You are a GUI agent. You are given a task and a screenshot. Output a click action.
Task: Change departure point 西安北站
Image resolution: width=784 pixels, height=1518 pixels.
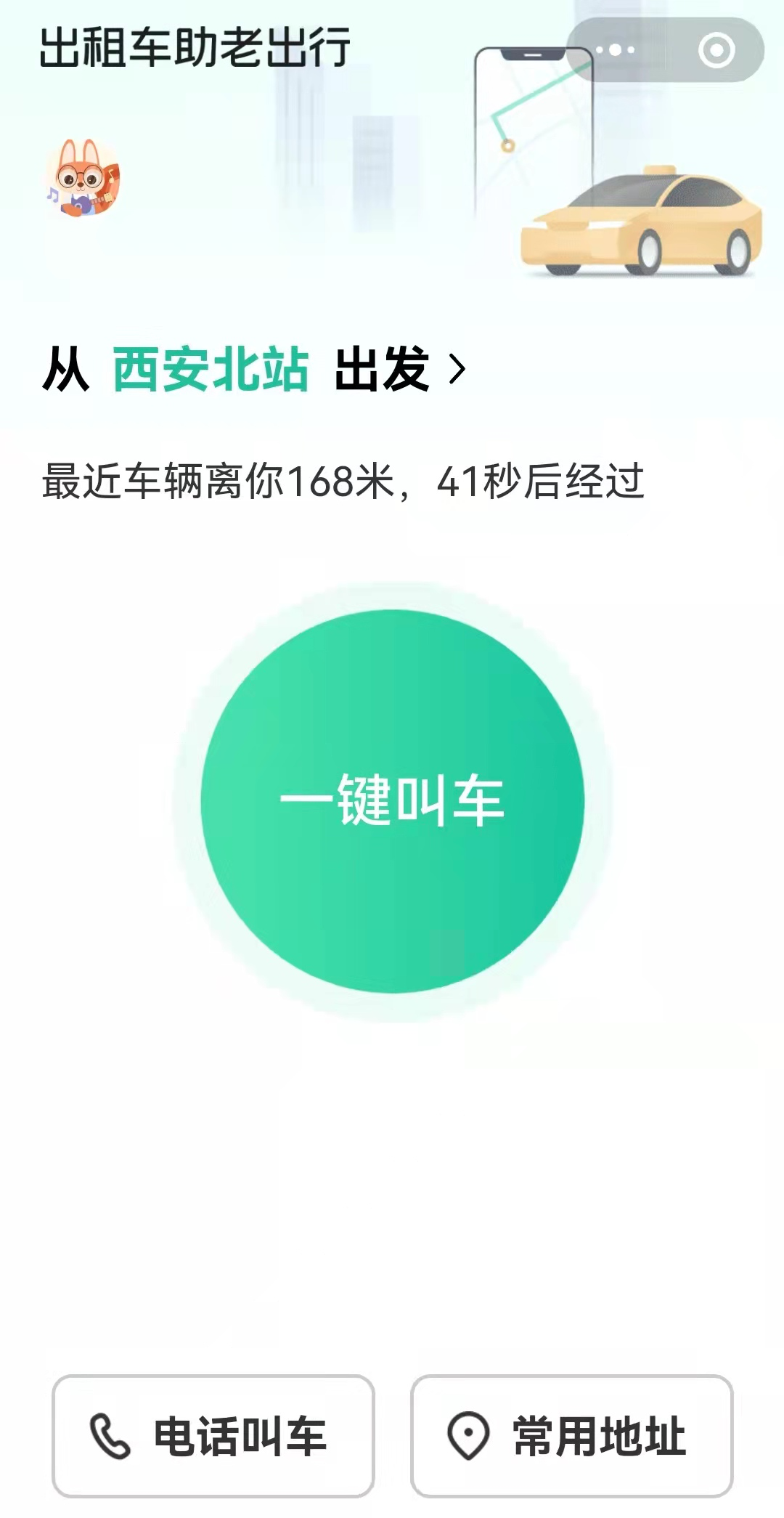coord(211,370)
